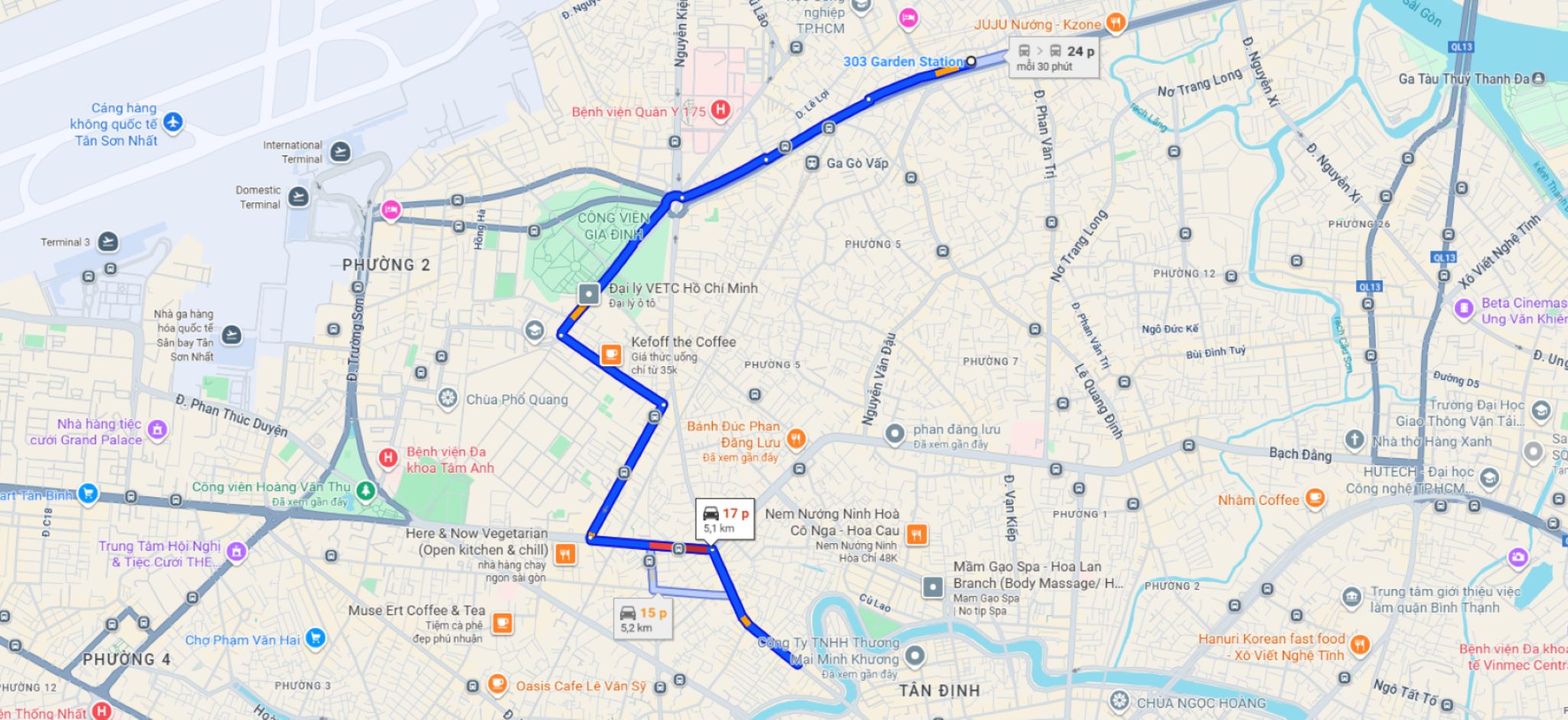Open the Chùa Phổ Quang temple marker
1568x720 pixels.
(448, 398)
